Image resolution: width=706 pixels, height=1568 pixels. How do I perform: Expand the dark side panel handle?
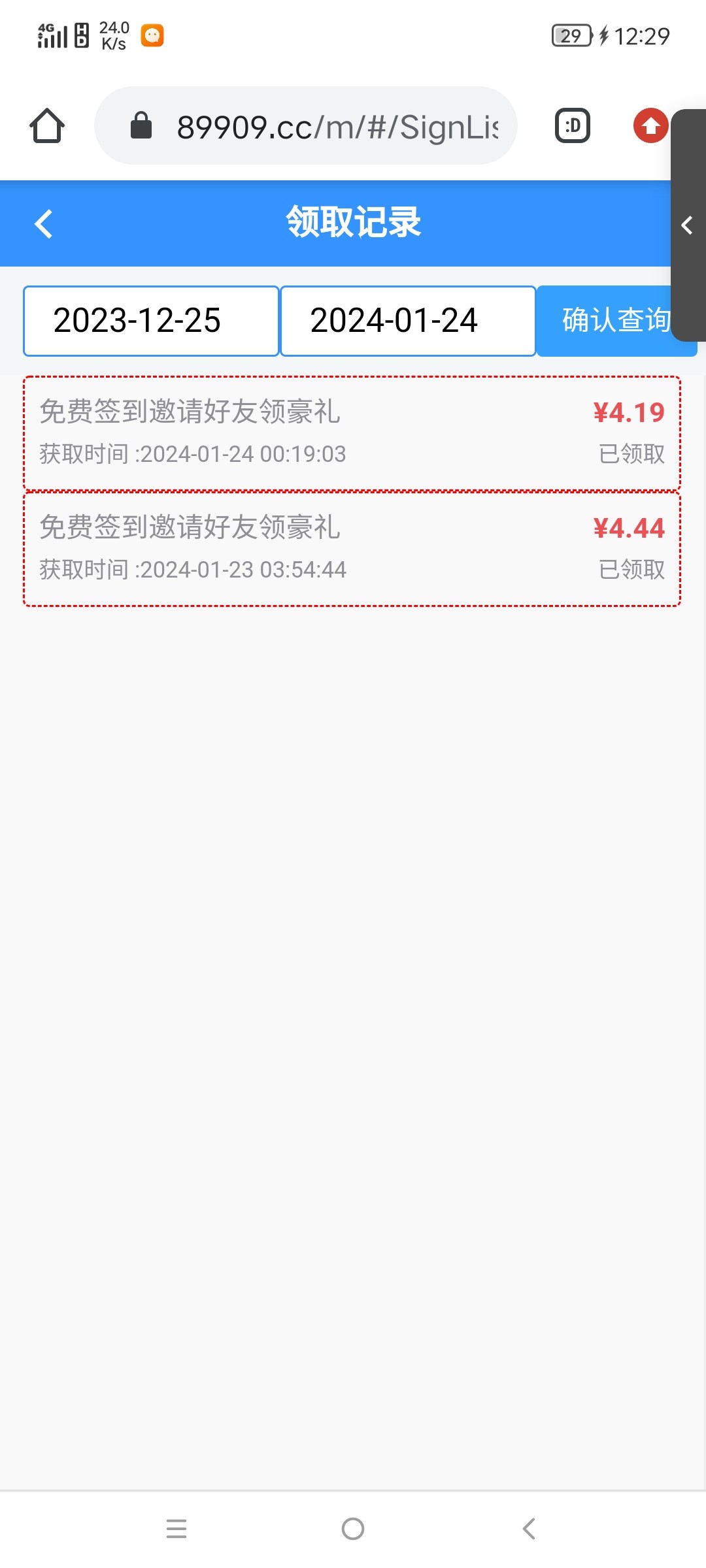click(688, 225)
